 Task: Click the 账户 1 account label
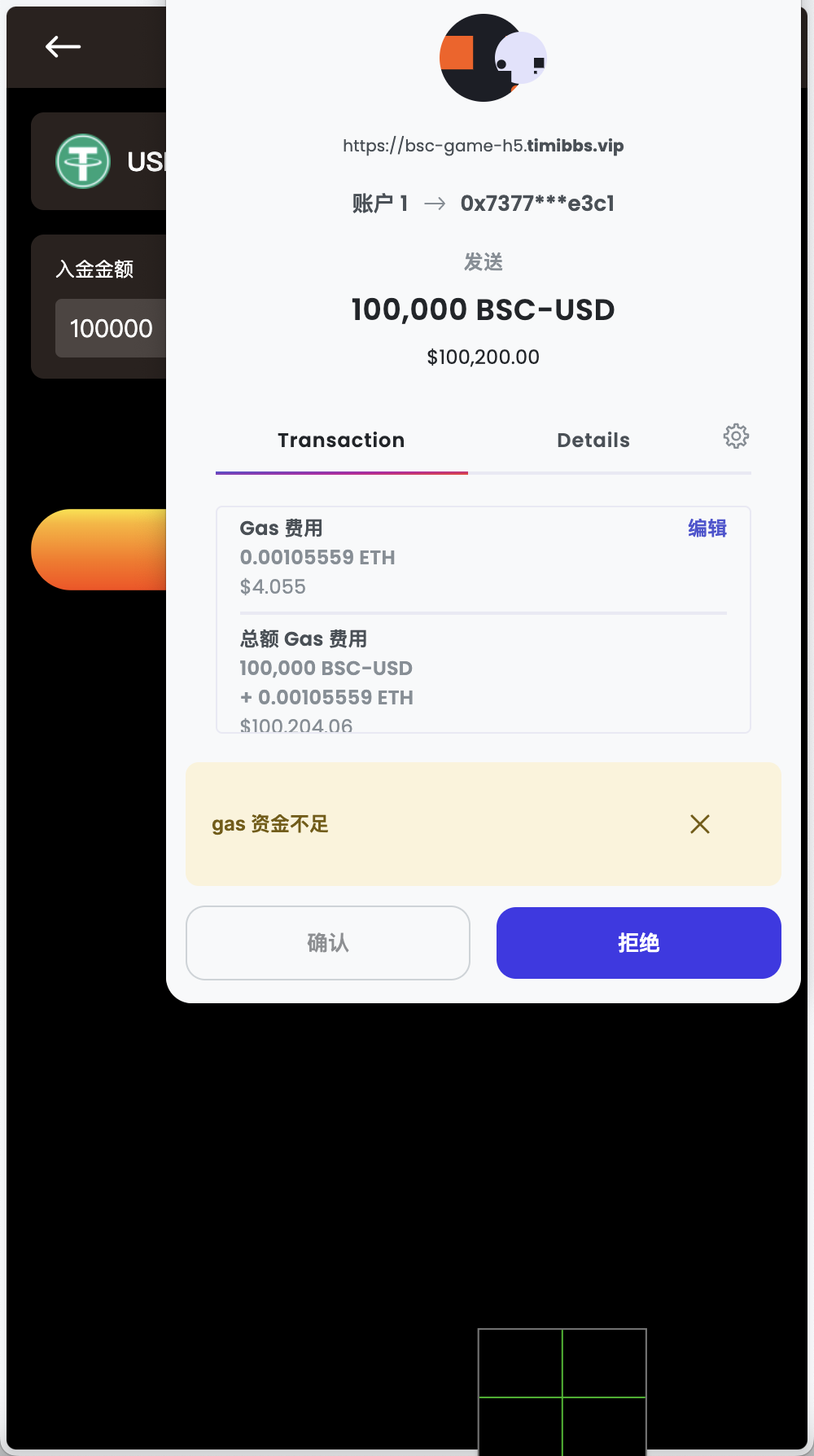pyautogui.click(x=379, y=203)
